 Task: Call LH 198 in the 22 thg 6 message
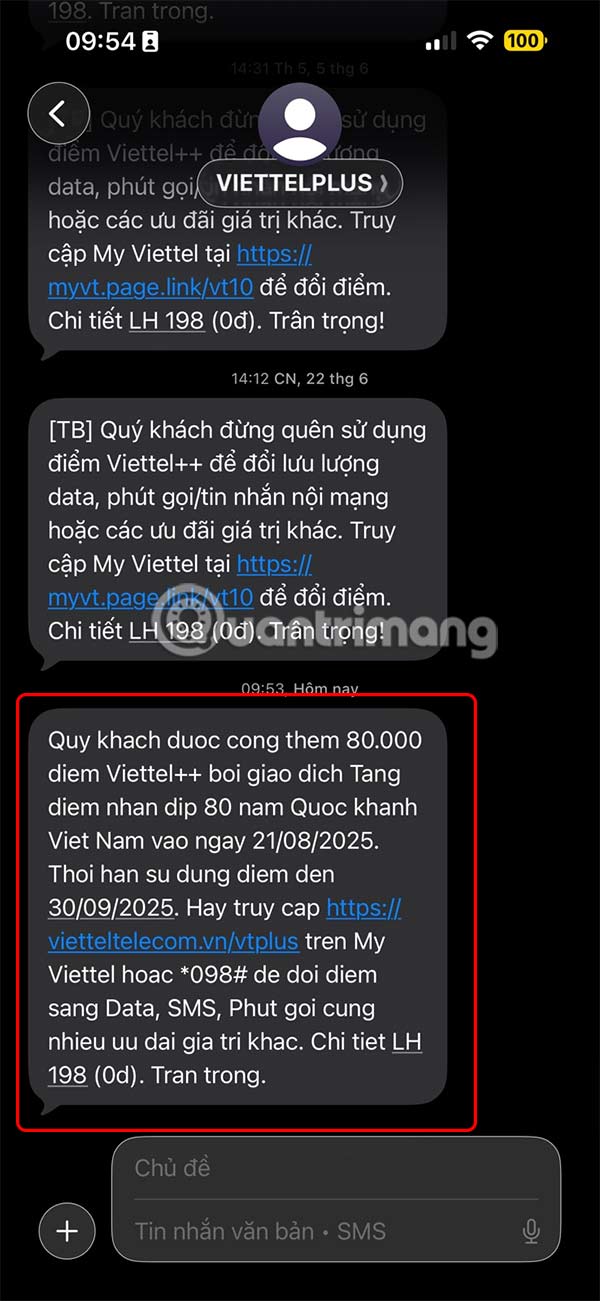(167, 631)
